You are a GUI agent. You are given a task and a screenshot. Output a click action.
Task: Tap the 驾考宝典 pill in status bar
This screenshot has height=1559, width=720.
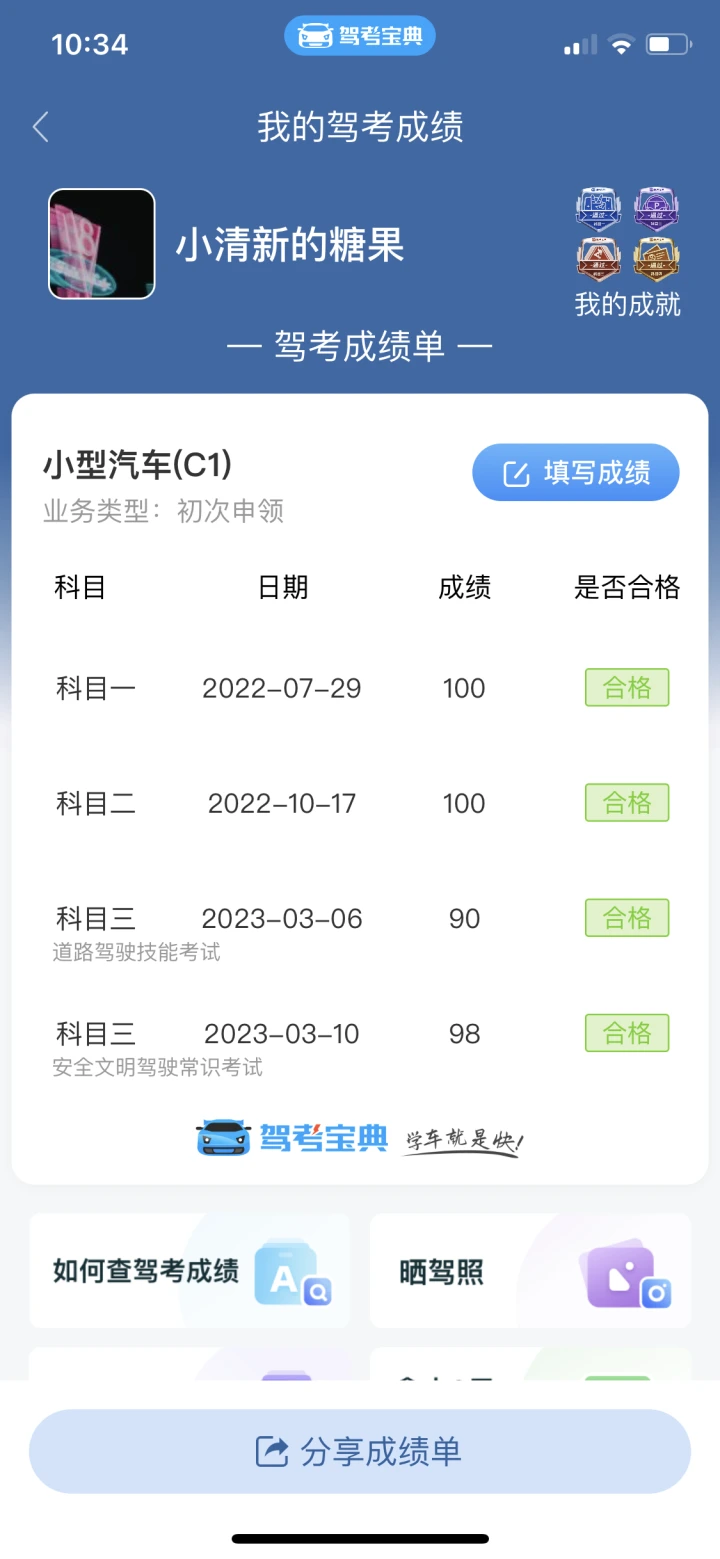coord(360,37)
